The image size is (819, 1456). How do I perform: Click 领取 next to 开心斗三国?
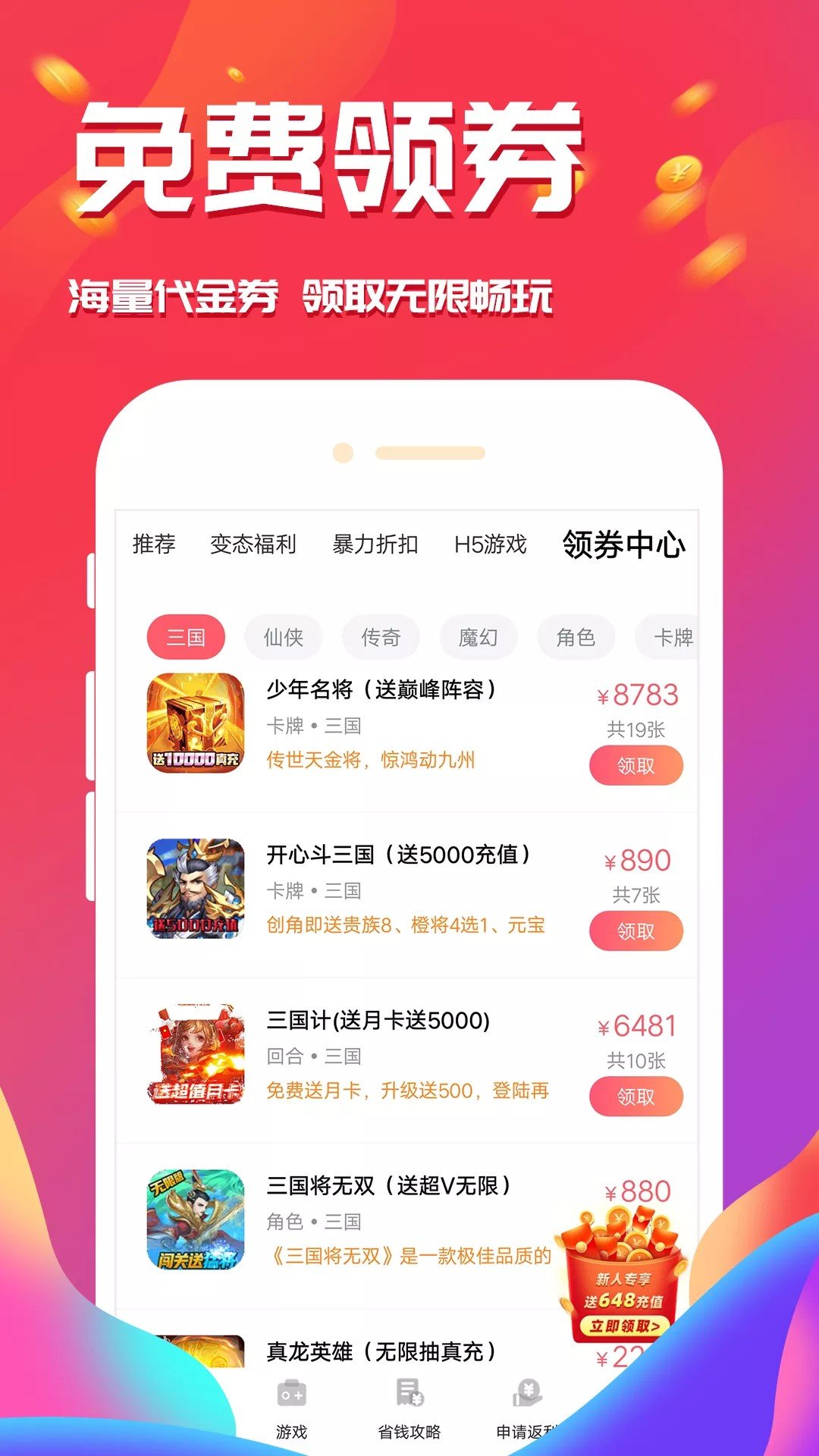pyautogui.click(x=636, y=930)
